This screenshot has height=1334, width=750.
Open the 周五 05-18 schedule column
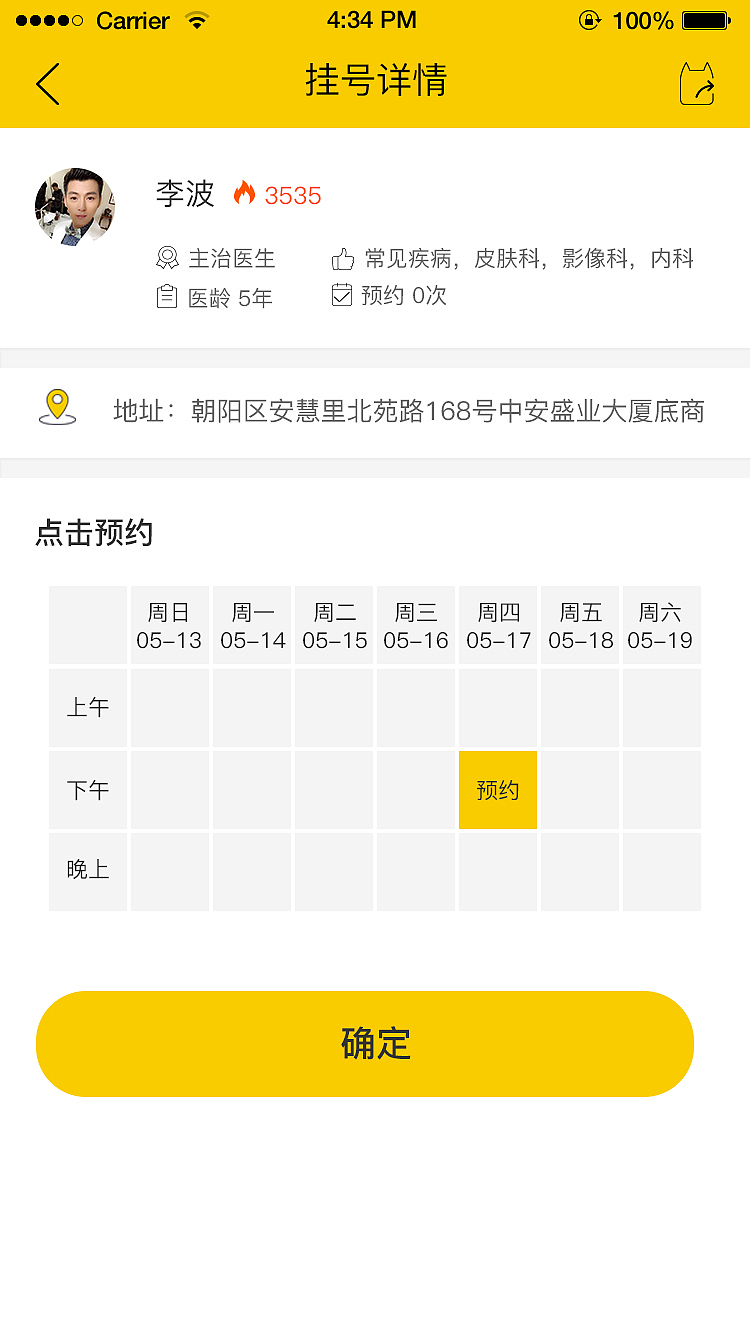(x=579, y=625)
